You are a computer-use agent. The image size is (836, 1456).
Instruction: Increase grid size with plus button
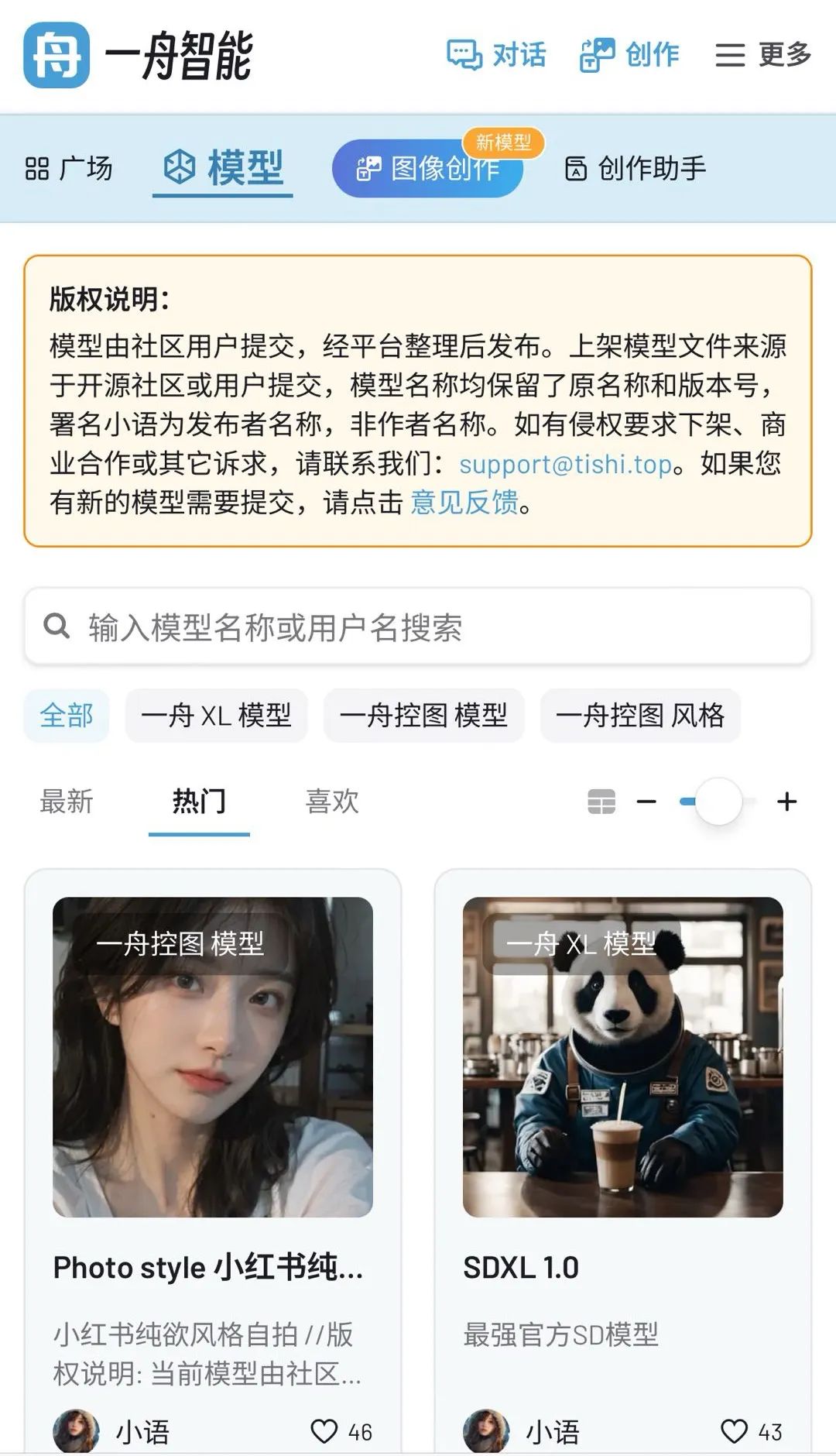tap(786, 802)
